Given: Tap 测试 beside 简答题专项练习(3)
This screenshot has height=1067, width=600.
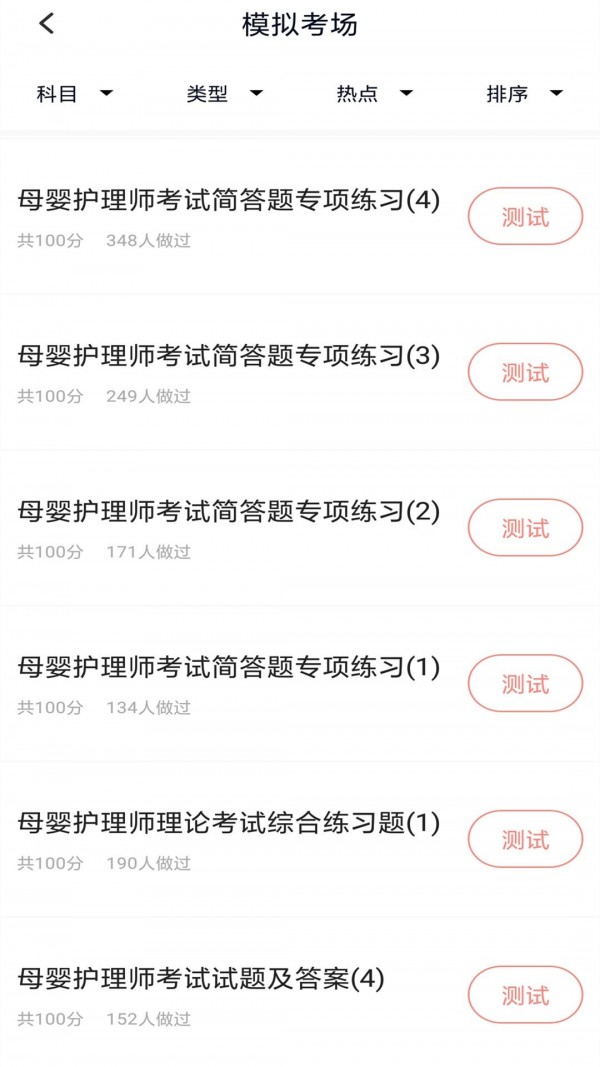Looking at the screenshot, I should pyautogui.click(x=525, y=372).
